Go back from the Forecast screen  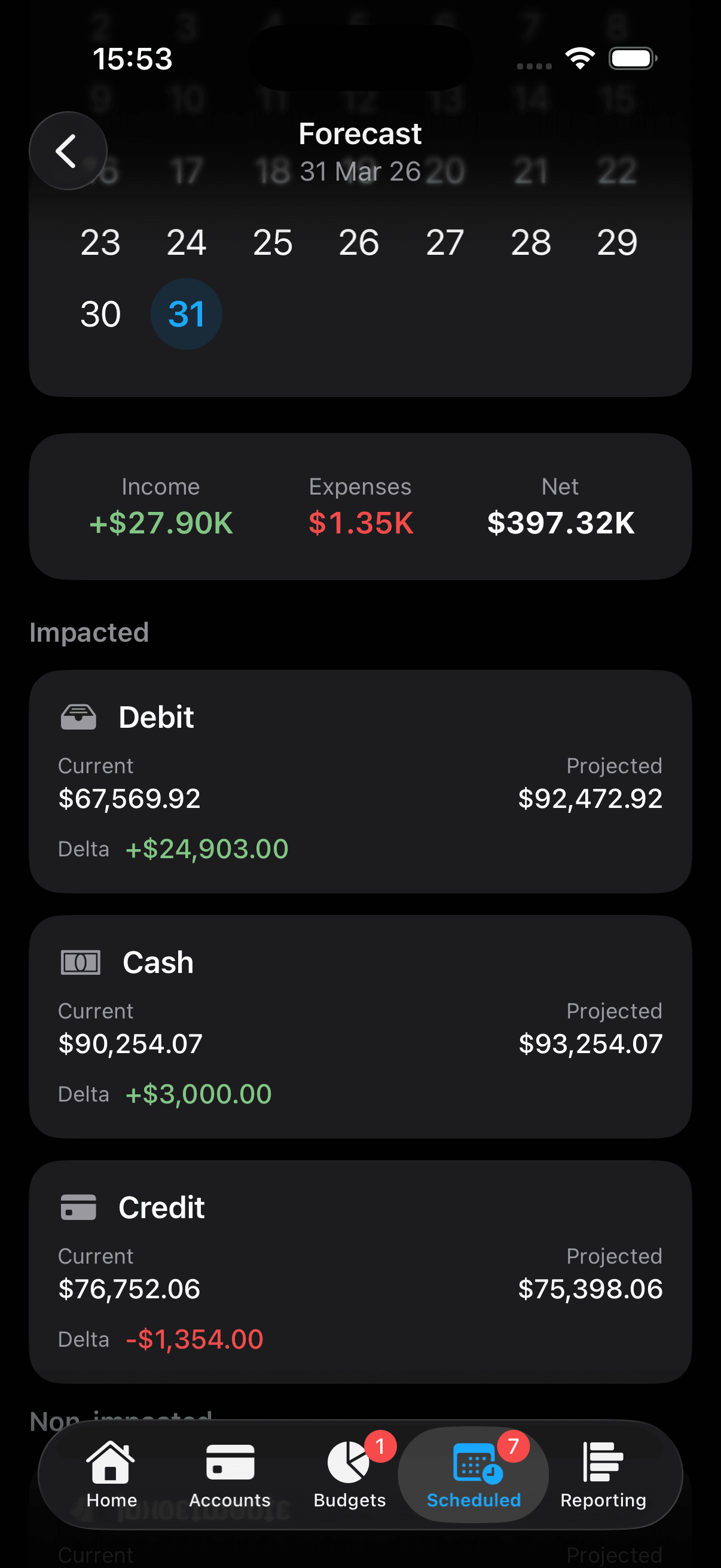pos(68,151)
